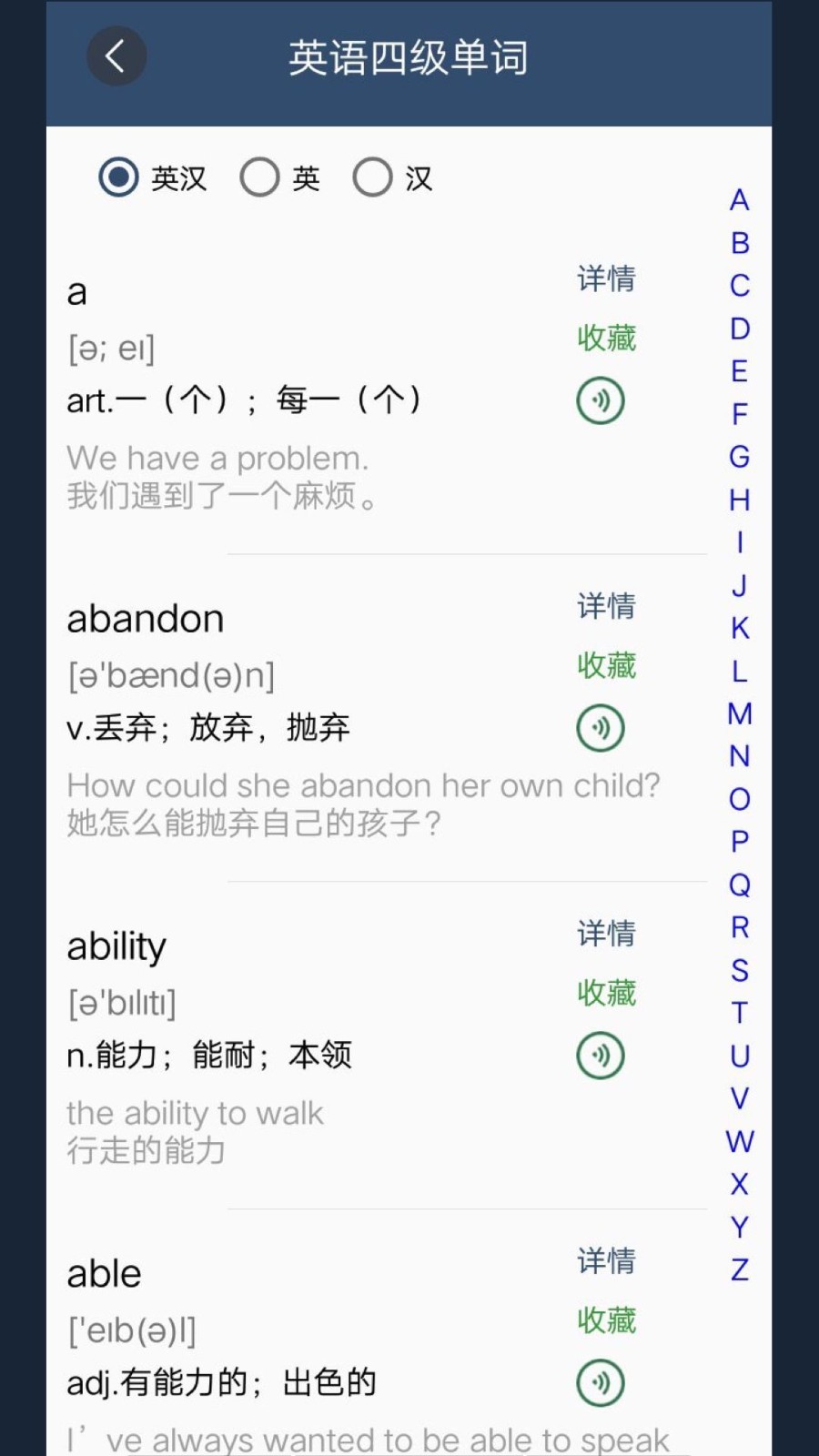This screenshot has height=1456, width=819.
Task: Jump to letter Z in the index
Action: click(739, 1270)
